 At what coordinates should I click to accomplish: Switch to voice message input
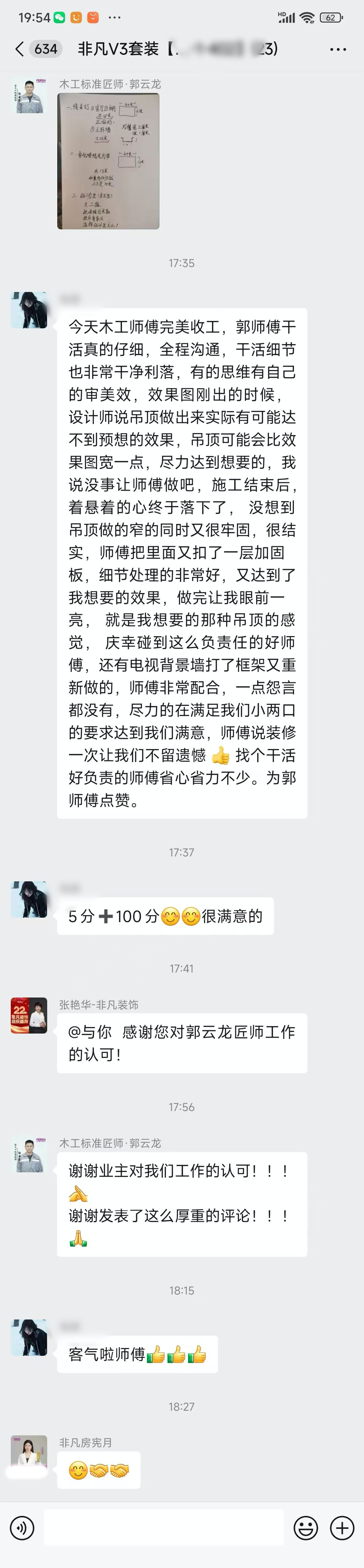[23, 1528]
